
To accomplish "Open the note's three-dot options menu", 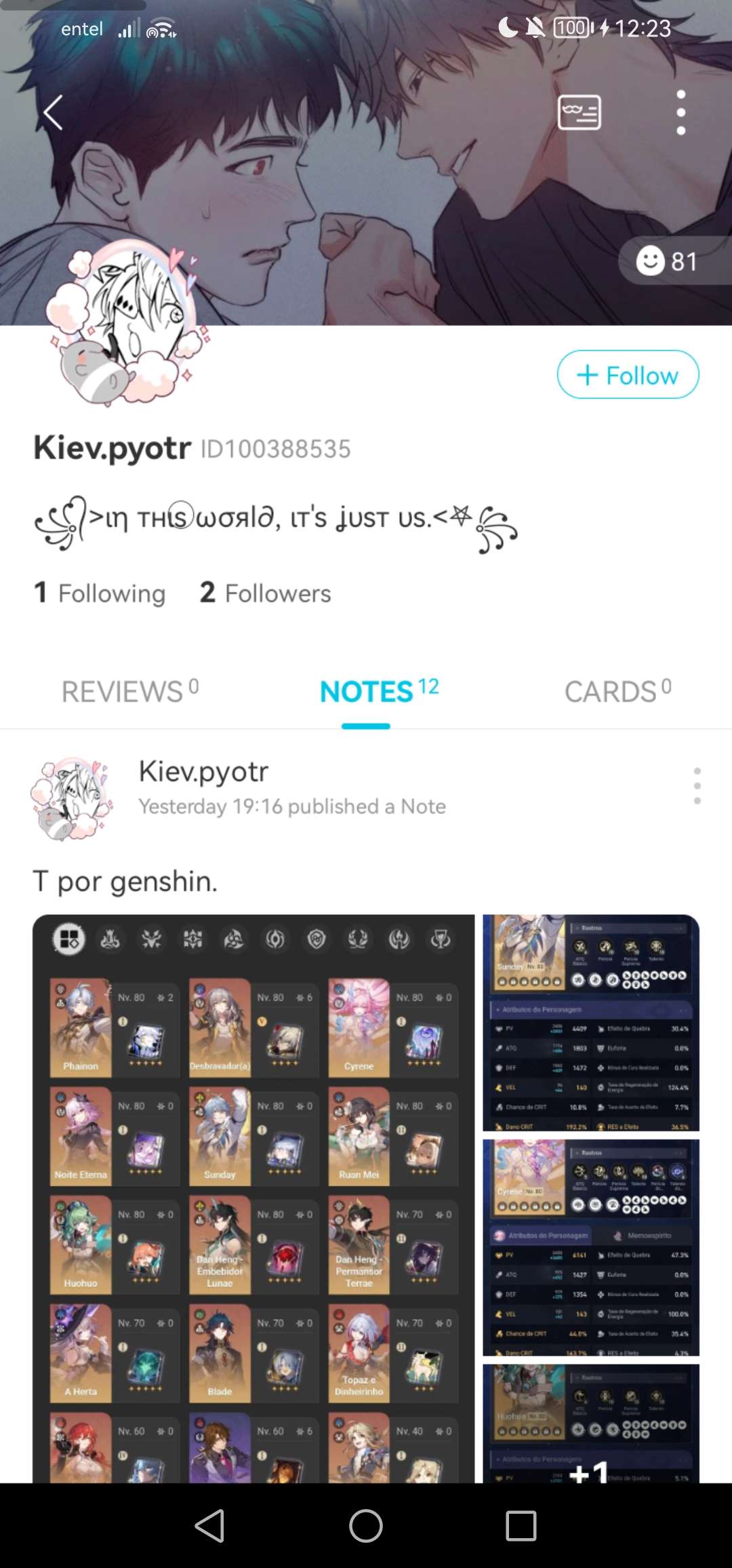I will 697,787.
